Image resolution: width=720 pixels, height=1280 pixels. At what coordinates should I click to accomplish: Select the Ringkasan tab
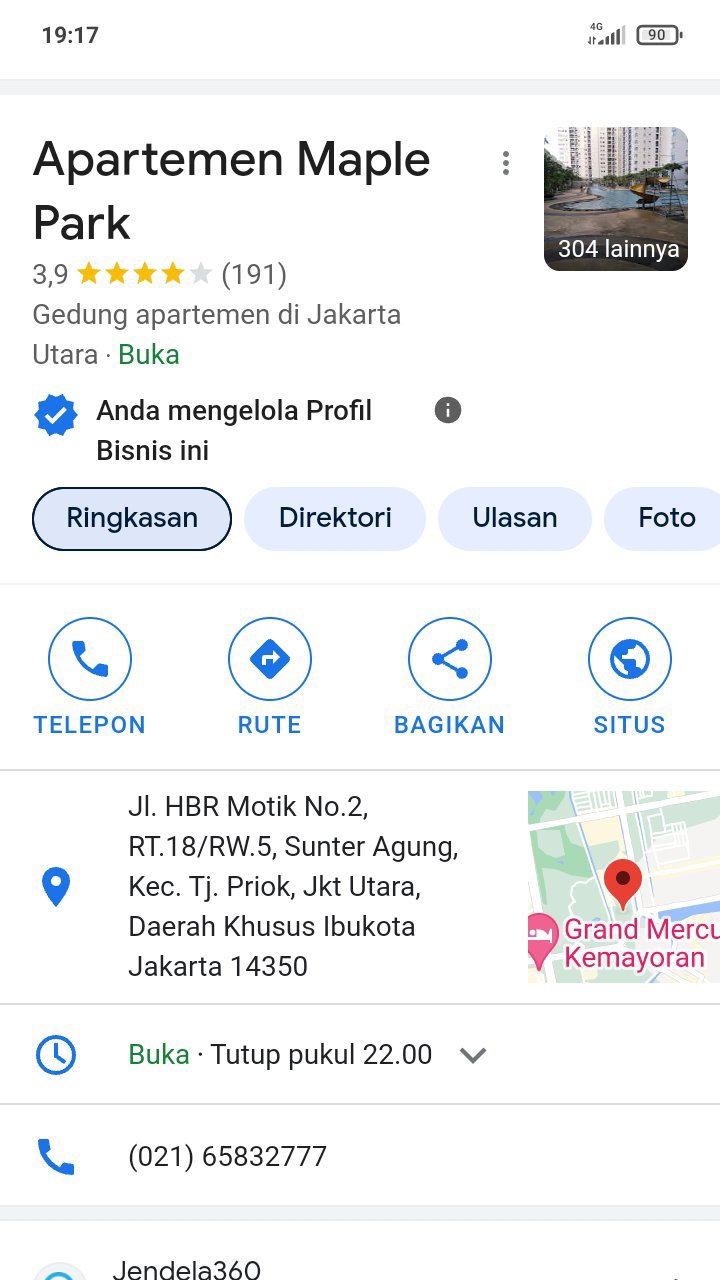(132, 518)
